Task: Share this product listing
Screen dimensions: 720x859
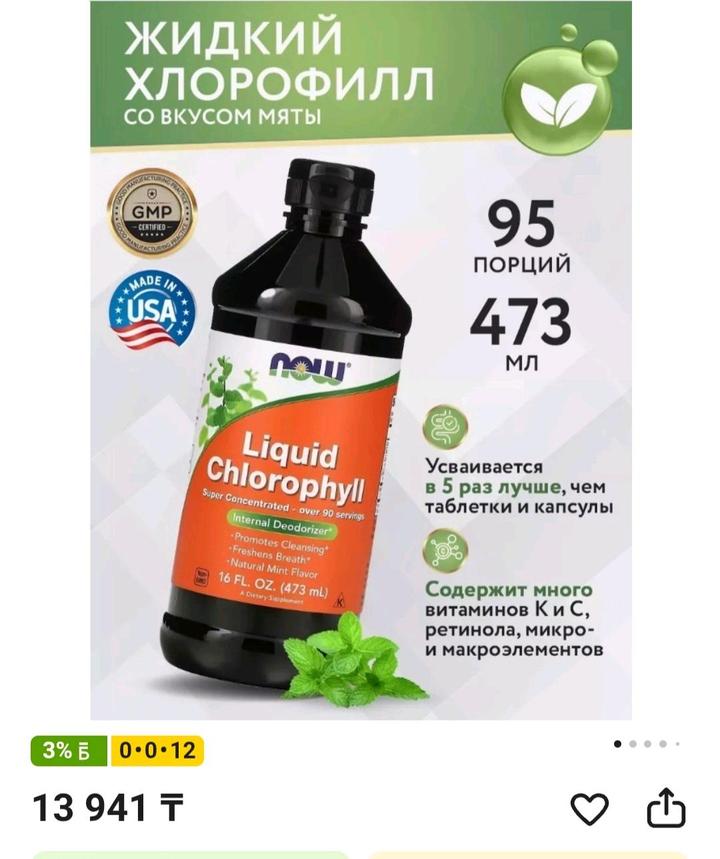Action: [666, 808]
